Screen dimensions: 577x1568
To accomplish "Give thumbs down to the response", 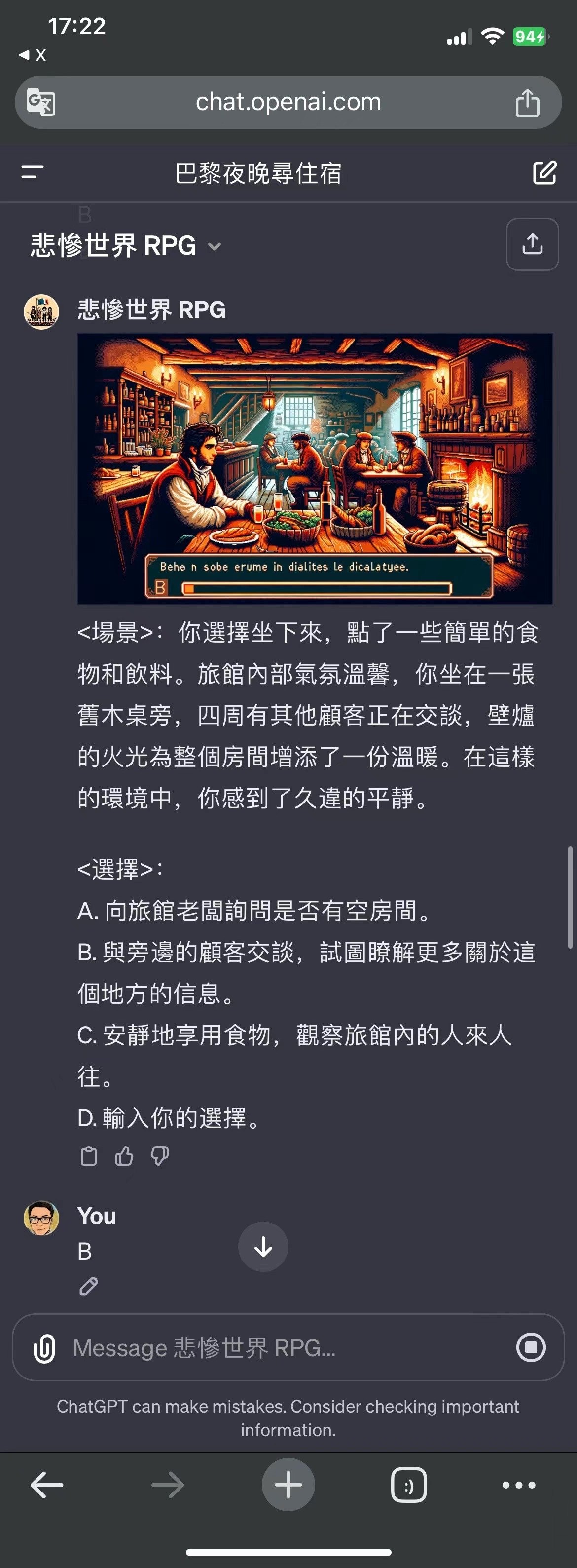I will [159, 1155].
